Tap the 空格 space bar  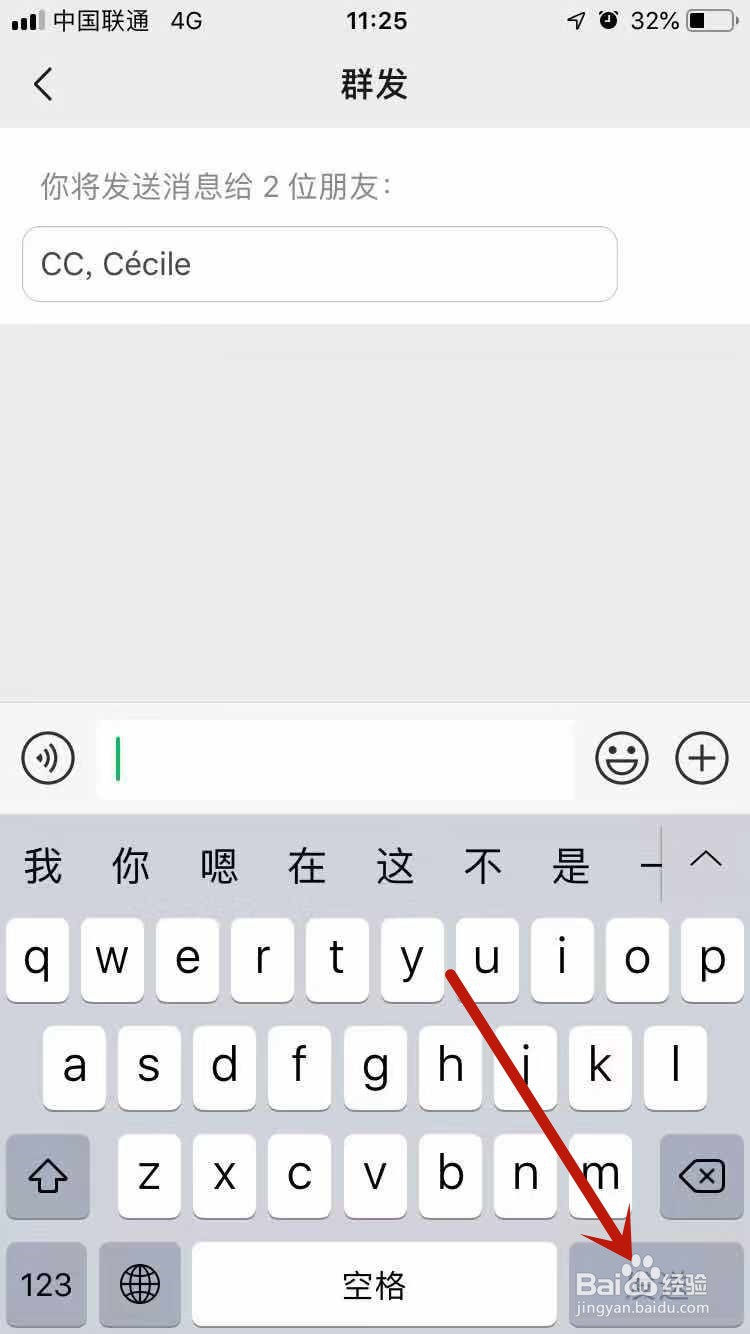[374, 1285]
